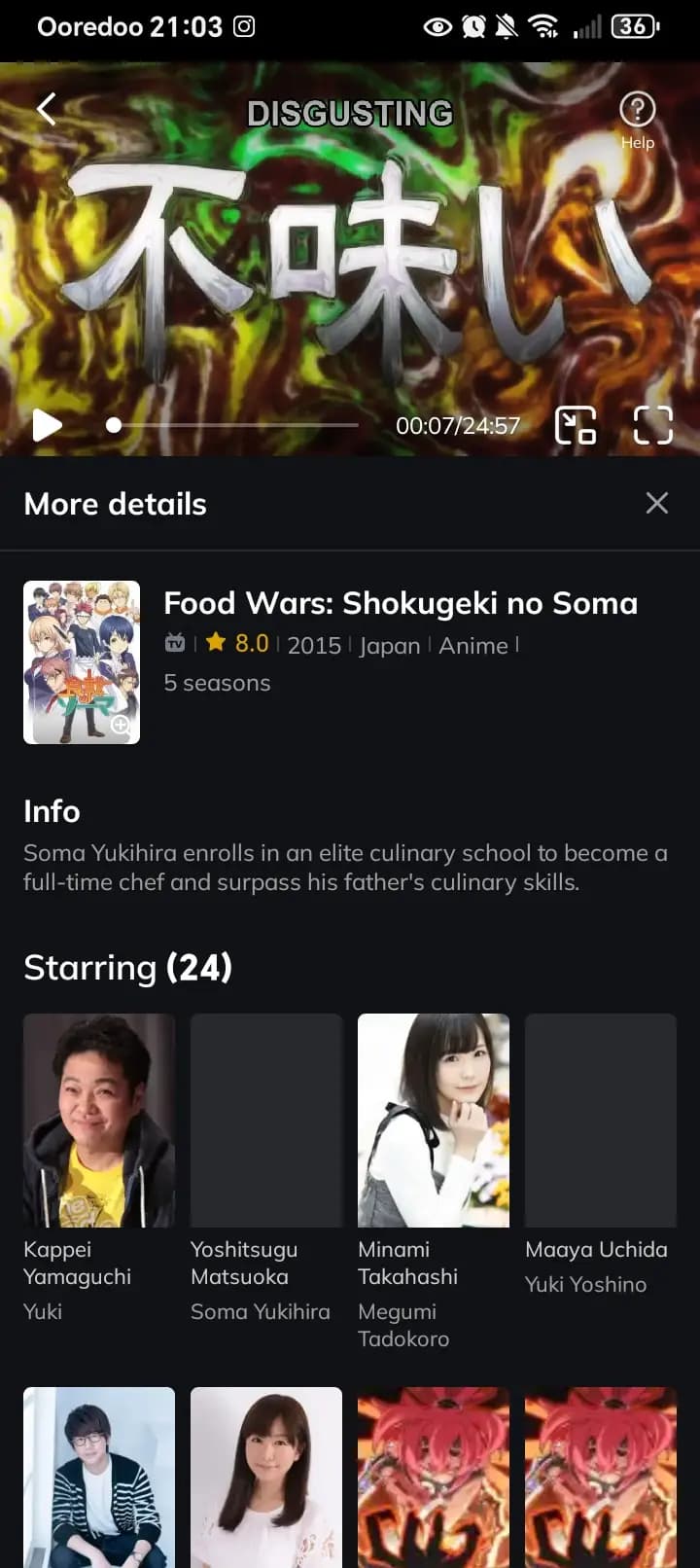
Task: Open Kappei Yamaguchi's cast profile
Action: click(99, 1121)
